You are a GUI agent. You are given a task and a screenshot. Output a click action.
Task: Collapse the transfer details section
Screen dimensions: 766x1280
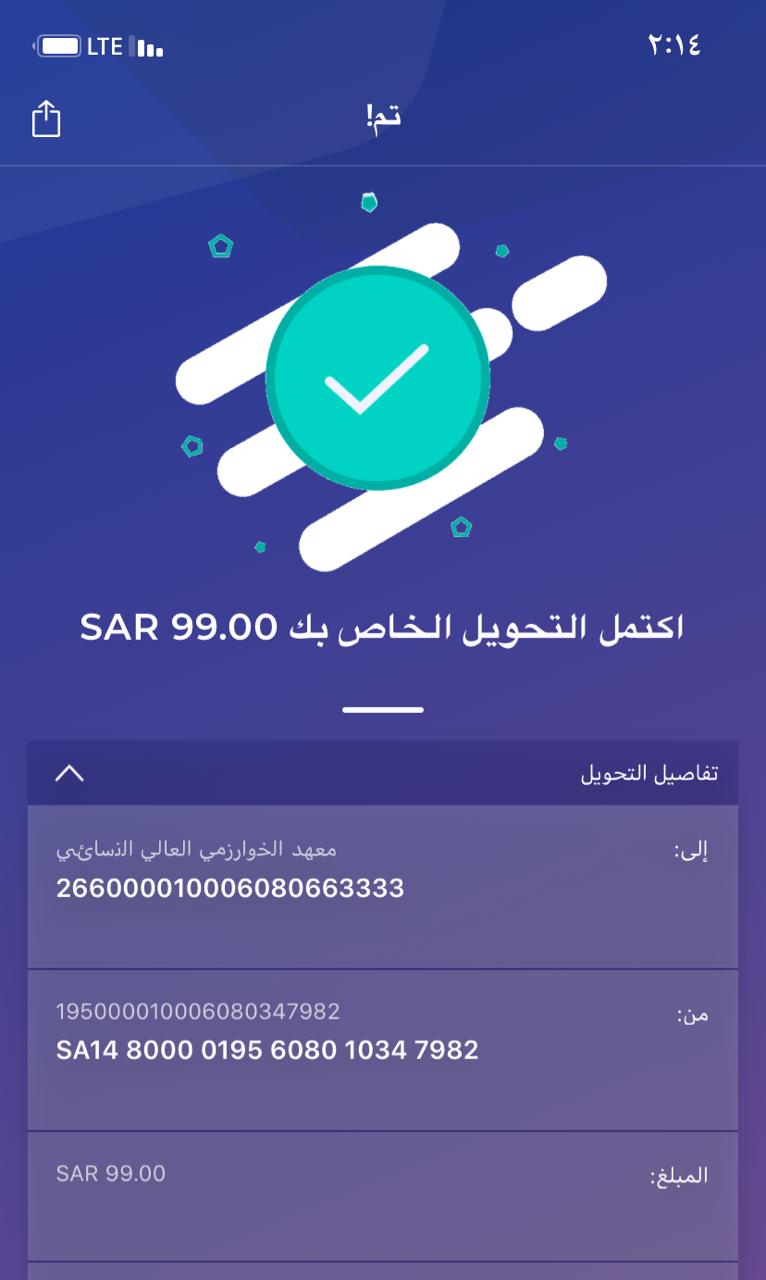click(x=69, y=773)
